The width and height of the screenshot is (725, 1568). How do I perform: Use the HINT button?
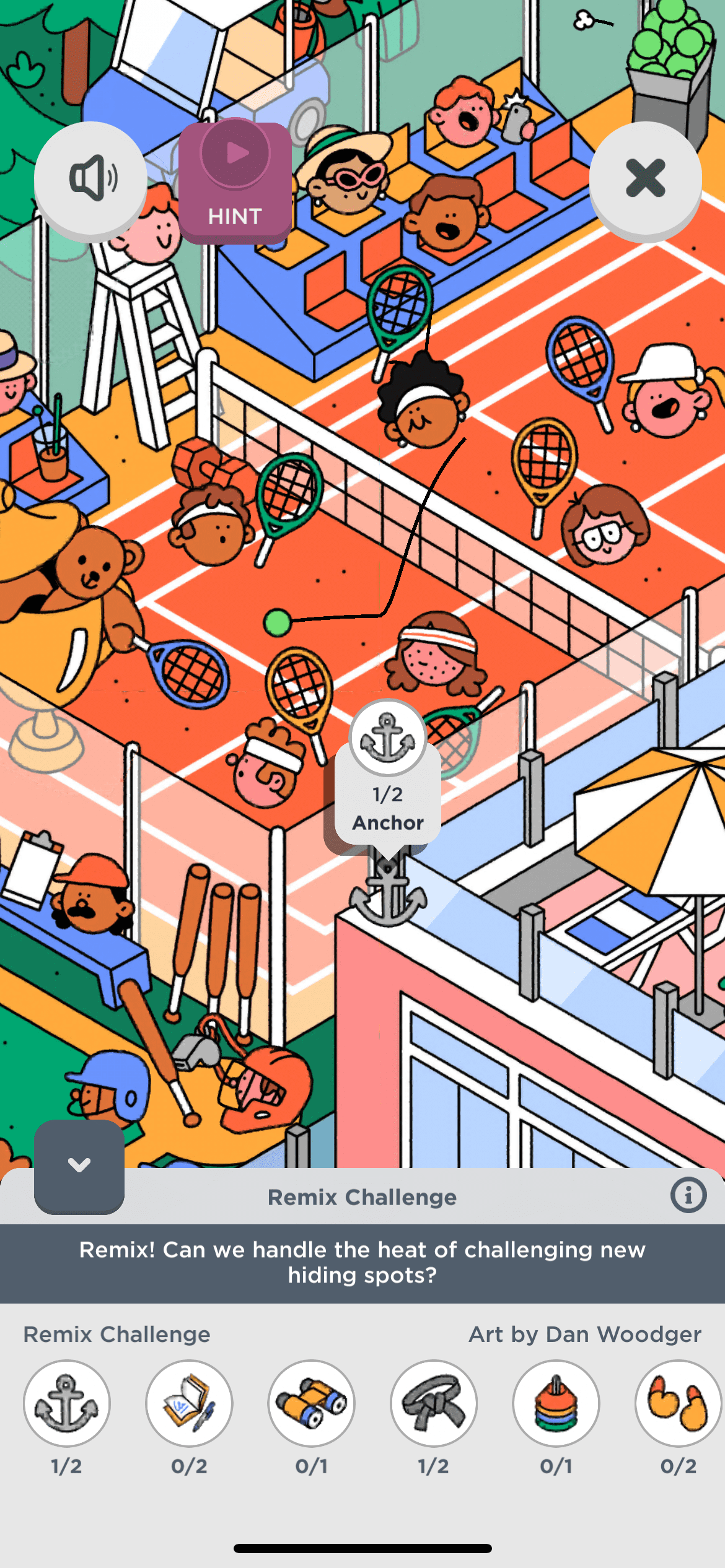tap(235, 182)
